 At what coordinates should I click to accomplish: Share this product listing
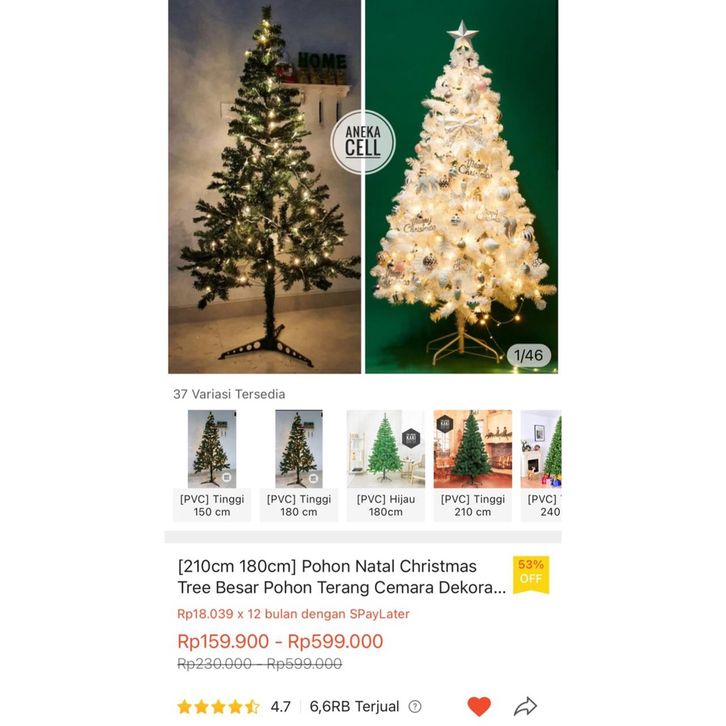(x=525, y=706)
